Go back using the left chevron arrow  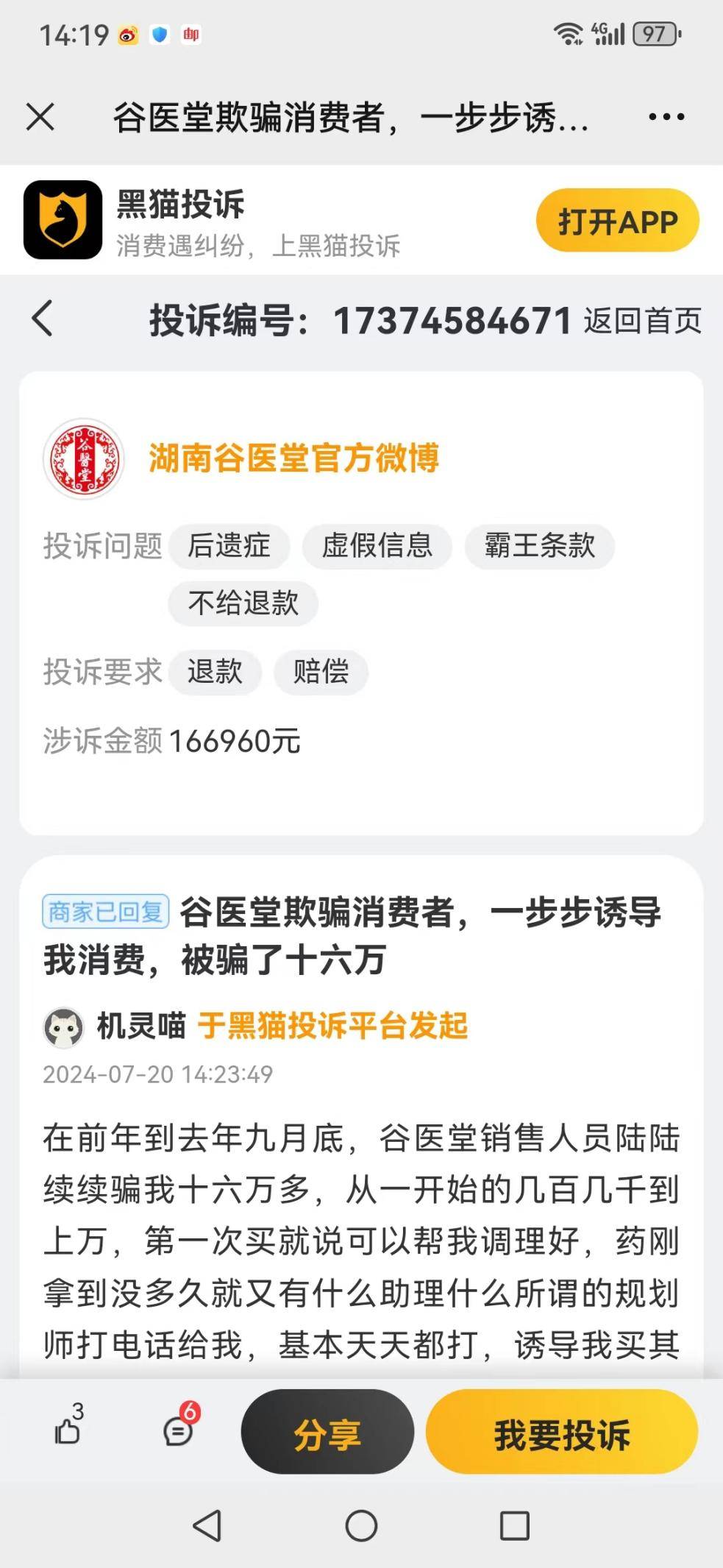43,319
